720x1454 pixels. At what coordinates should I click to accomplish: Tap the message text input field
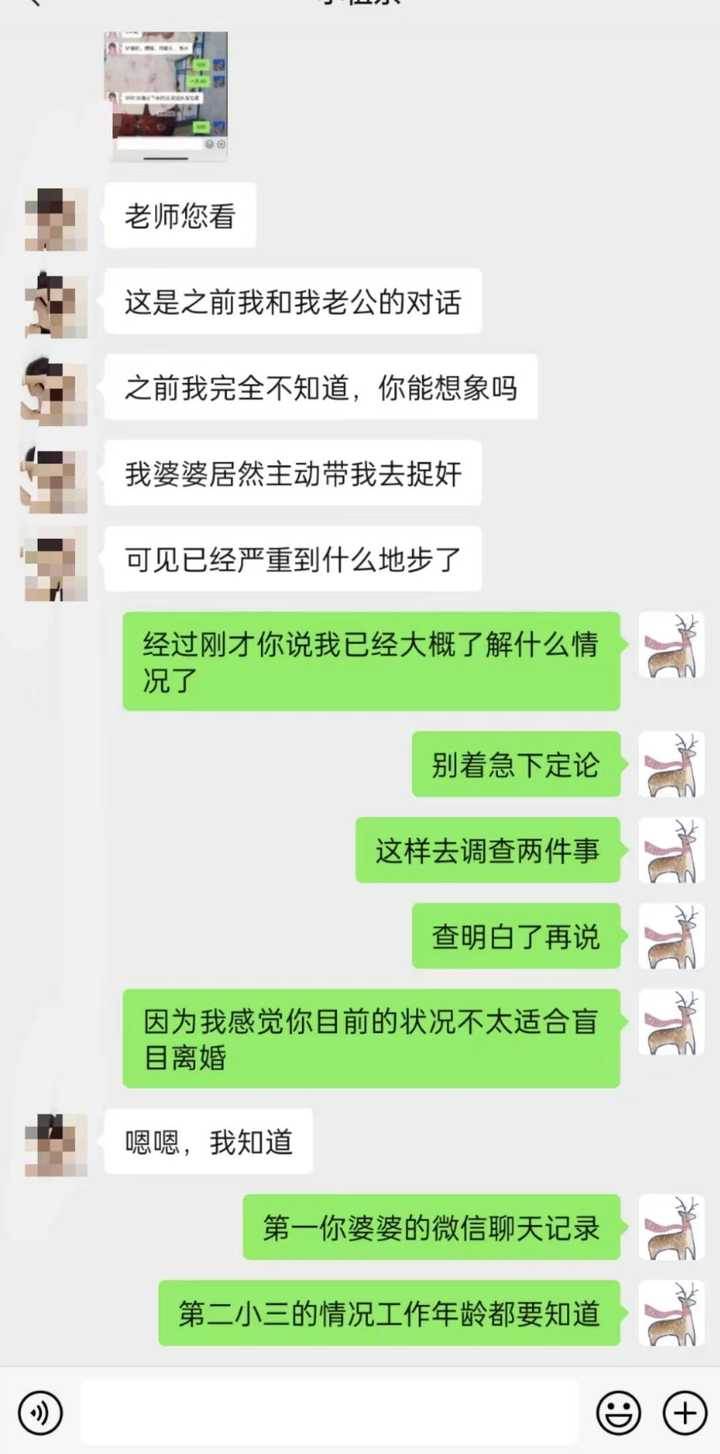click(330, 1412)
